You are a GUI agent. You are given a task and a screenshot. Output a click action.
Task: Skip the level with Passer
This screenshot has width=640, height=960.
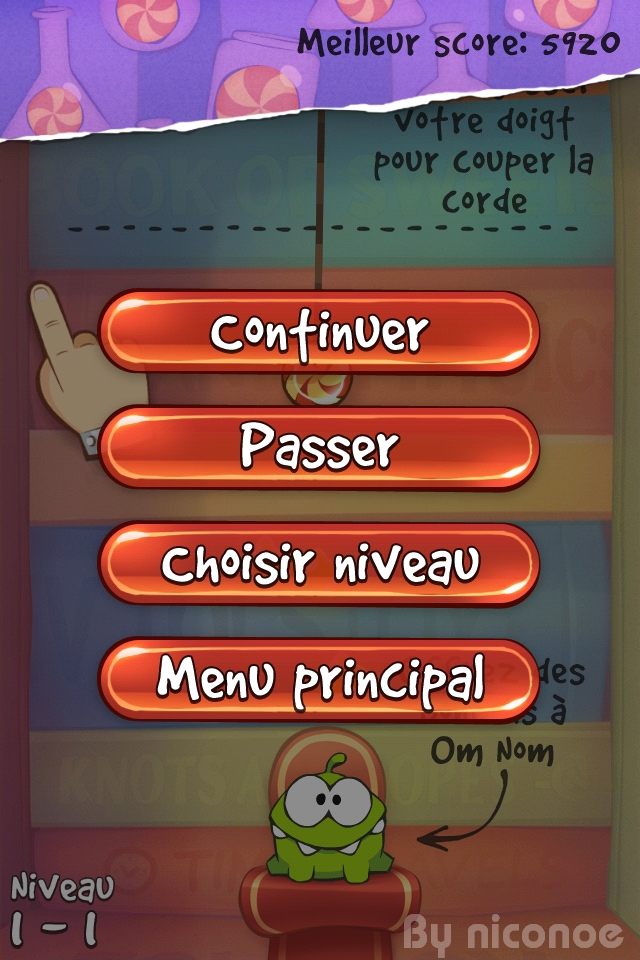click(319, 448)
